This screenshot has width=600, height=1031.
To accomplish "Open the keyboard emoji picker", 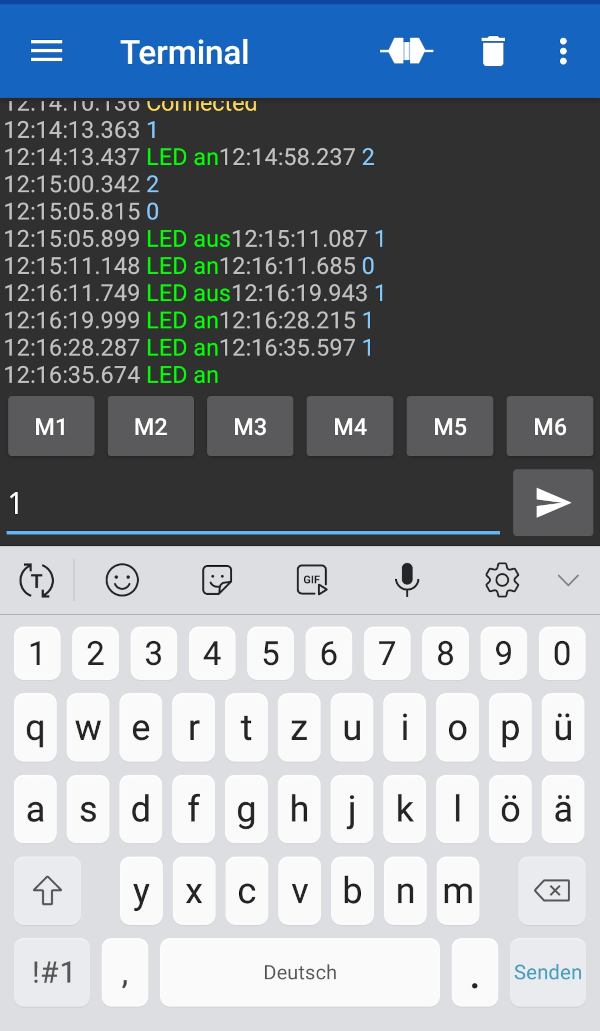I will (122, 579).
